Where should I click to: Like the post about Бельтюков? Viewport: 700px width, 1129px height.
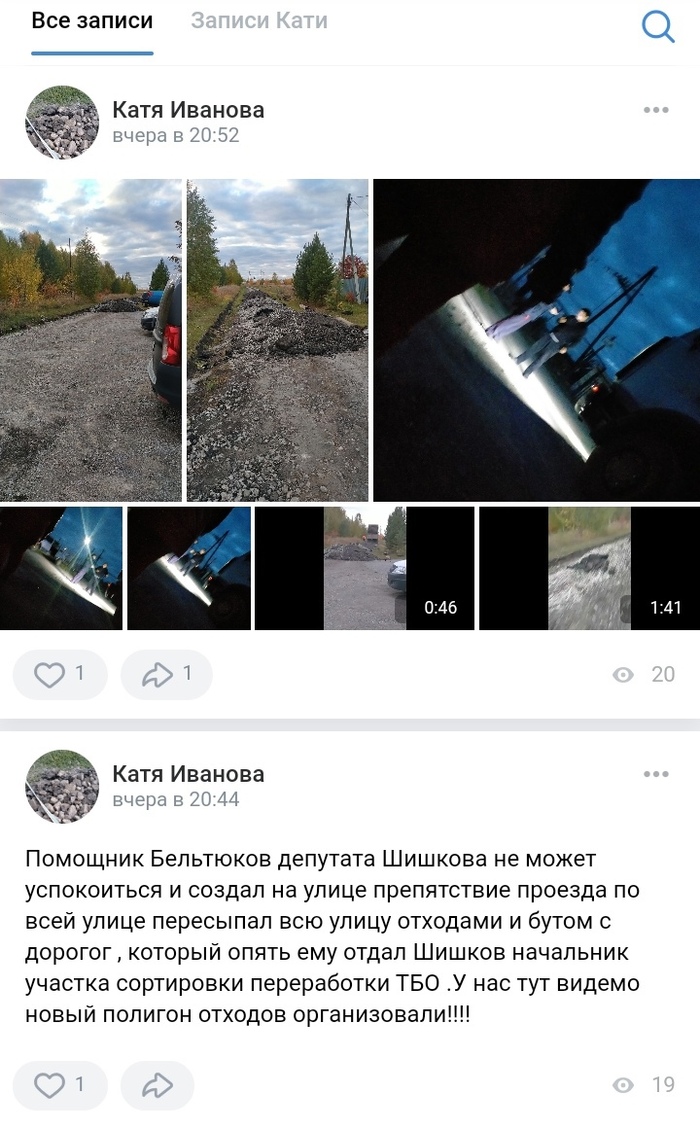(60, 1084)
